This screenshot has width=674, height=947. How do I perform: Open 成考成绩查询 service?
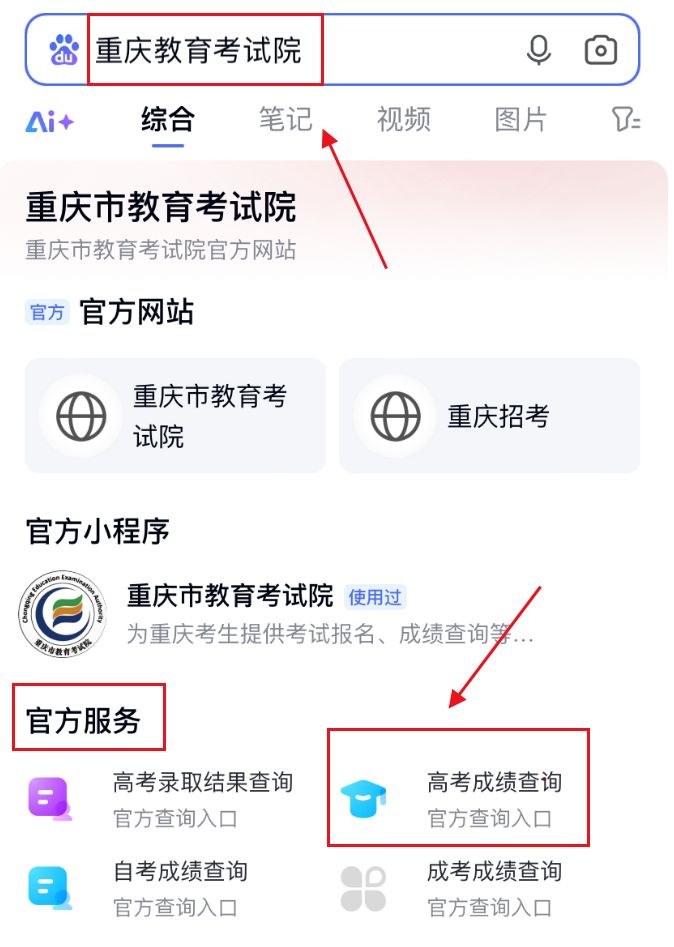pos(470,888)
